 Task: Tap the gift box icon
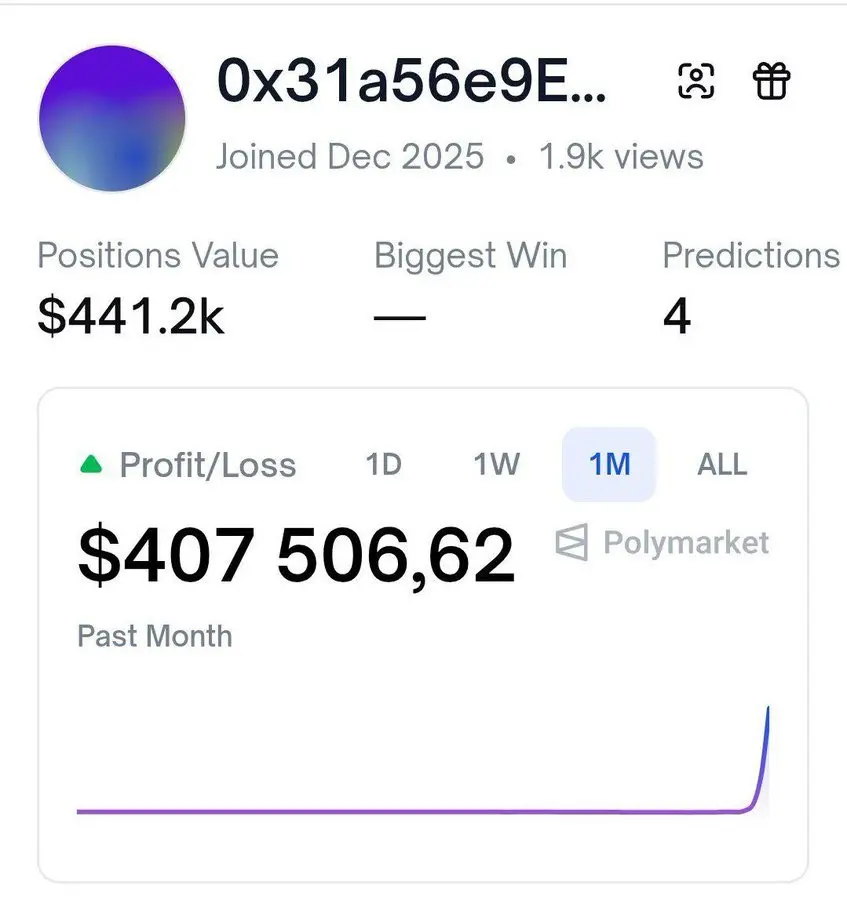click(x=770, y=81)
